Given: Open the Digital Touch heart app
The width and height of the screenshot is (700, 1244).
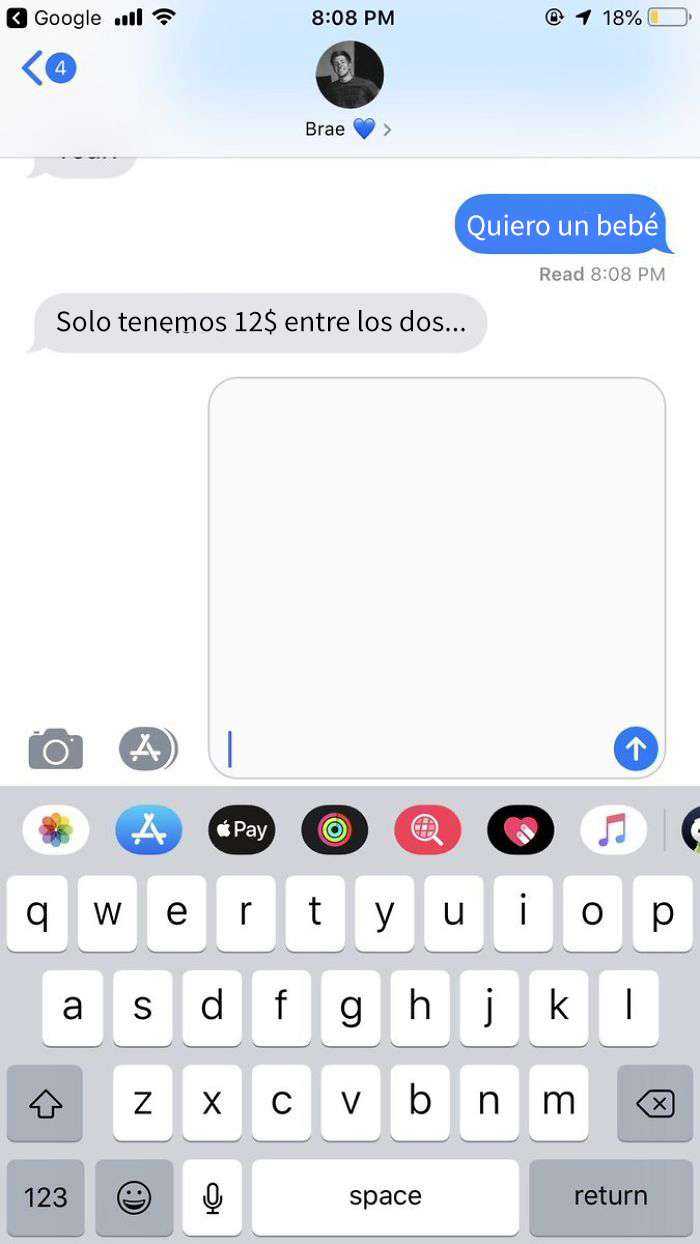Looking at the screenshot, I should click(x=520, y=830).
